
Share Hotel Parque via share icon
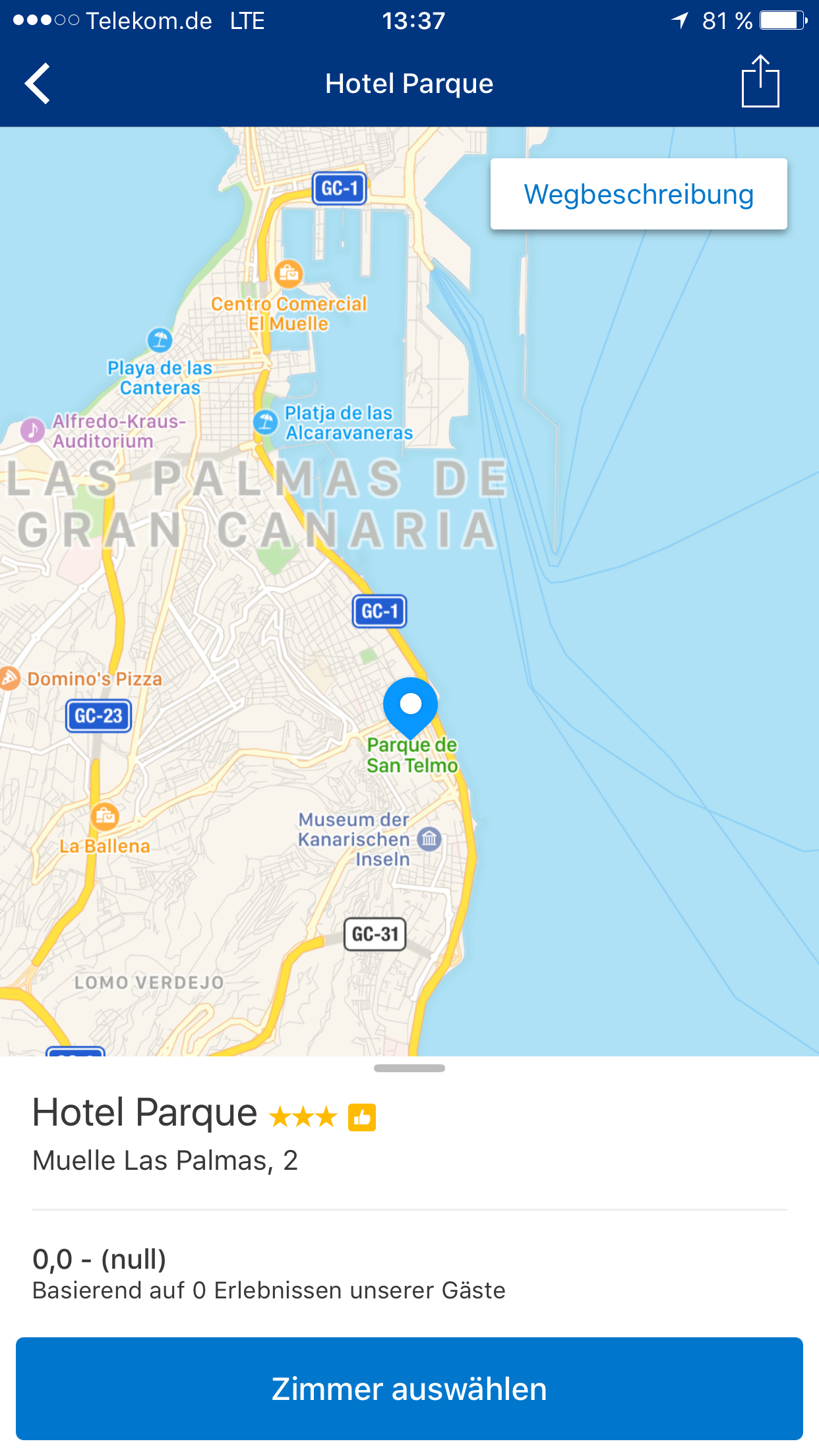pyautogui.click(x=760, y=82)
